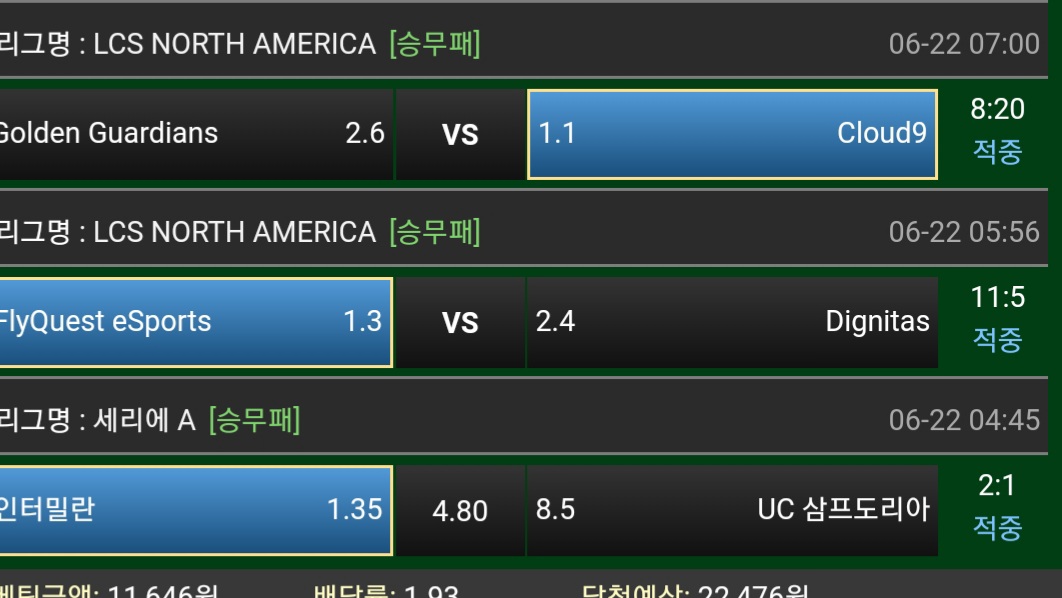Select 인터밀란 at 1.35 odds
The height and width of the screenshot is (598, 1062).
coord(195,510)
